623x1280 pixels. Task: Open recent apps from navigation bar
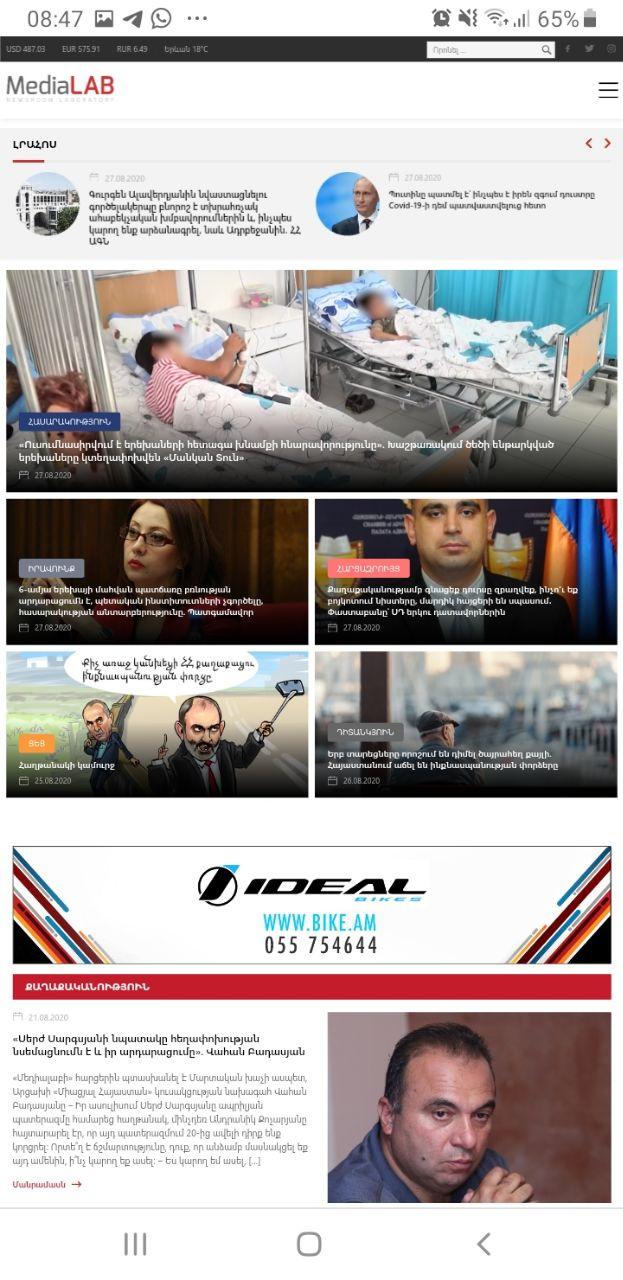(135, 1243)
